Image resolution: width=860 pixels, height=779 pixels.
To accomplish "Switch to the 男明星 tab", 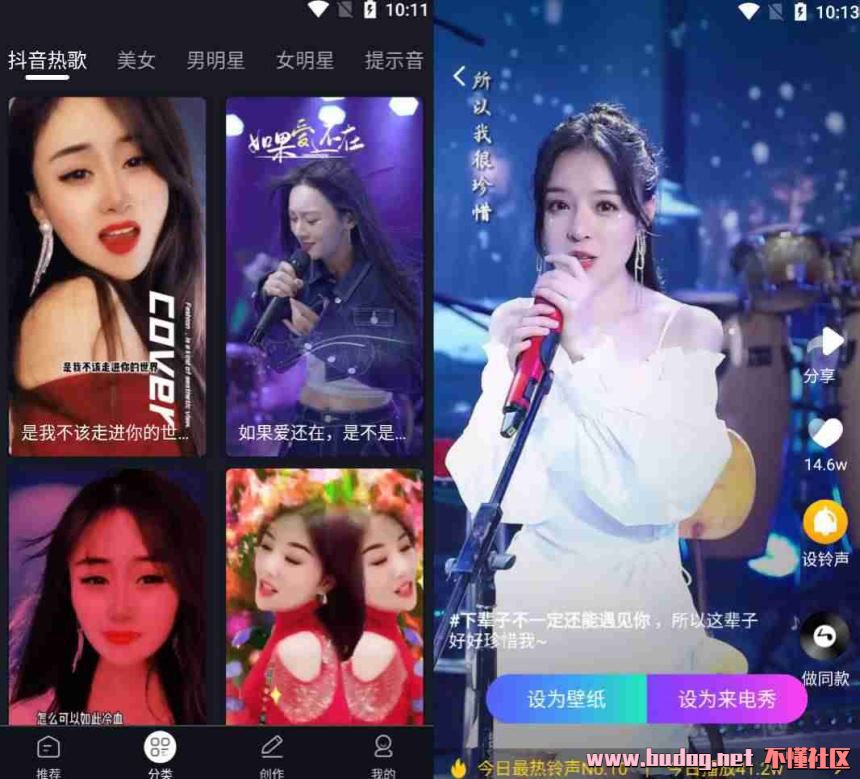I will pos(215,60).
